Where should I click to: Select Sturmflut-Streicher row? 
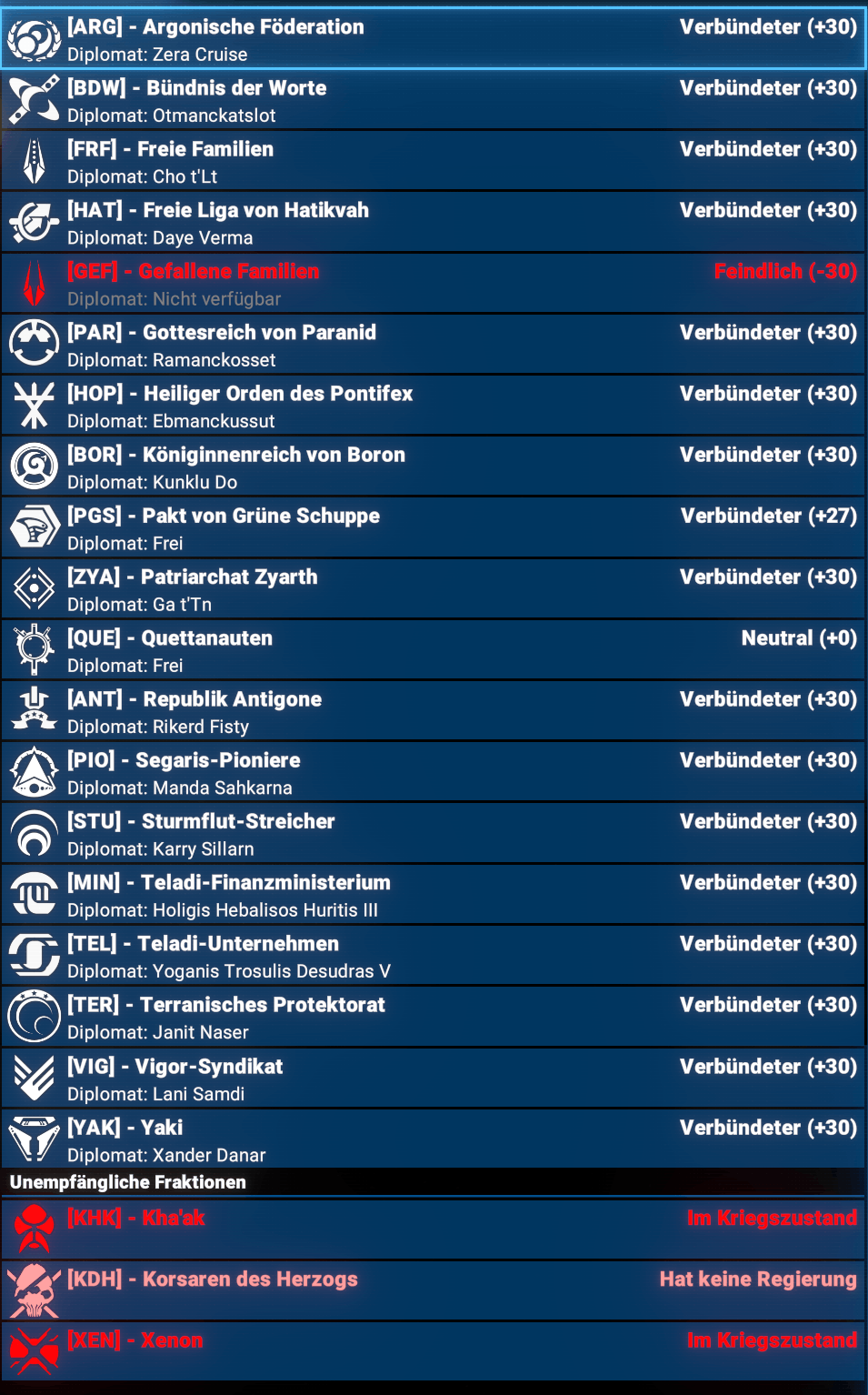coord(434,833)
